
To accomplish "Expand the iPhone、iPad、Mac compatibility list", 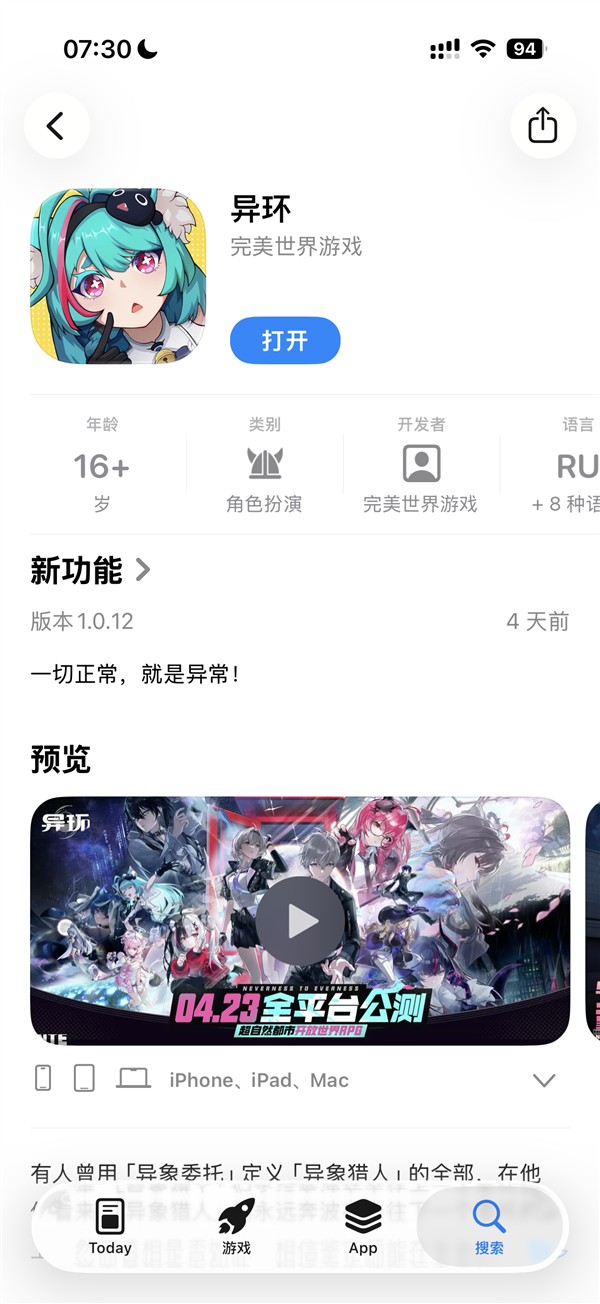I will 544,1080.
